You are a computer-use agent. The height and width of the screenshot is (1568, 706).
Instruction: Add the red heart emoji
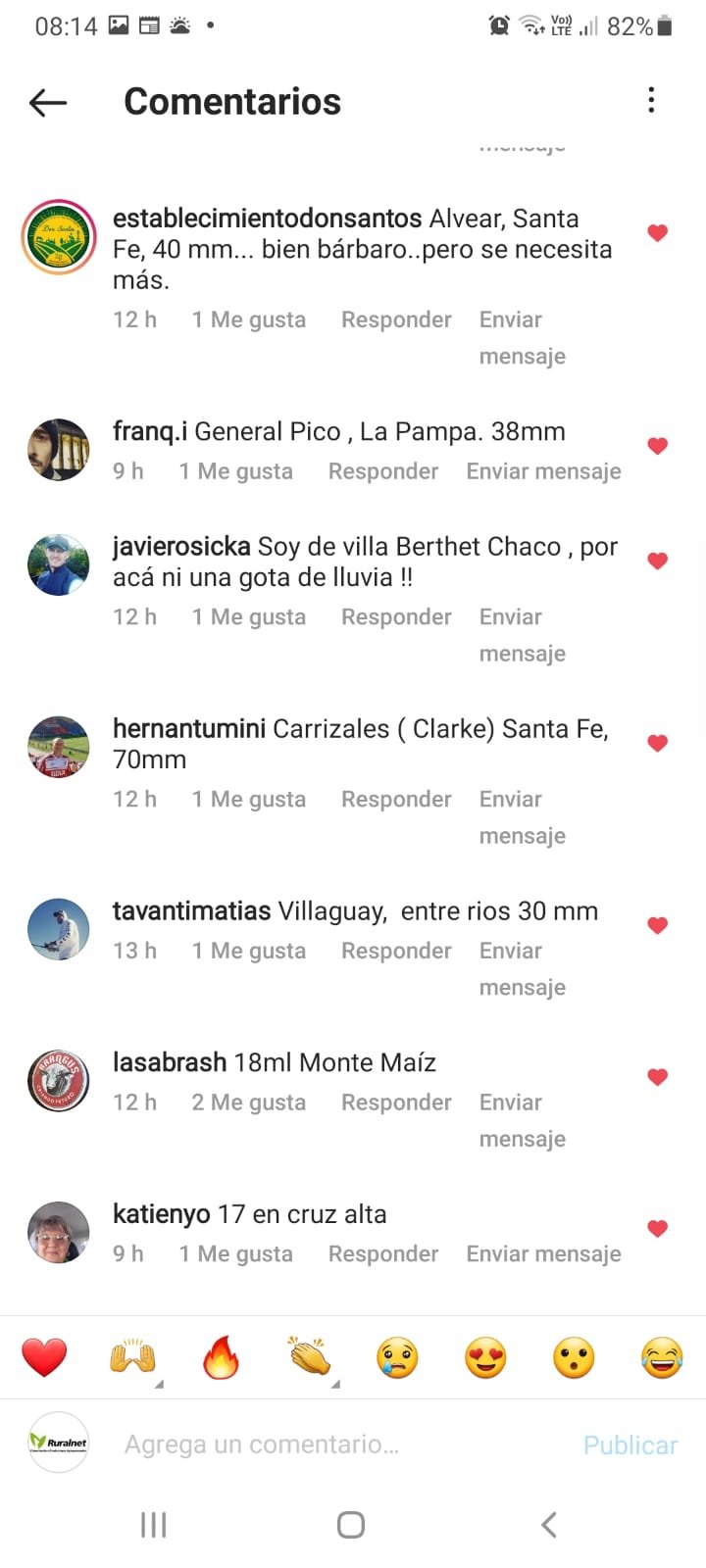(x=44, y=1358)
